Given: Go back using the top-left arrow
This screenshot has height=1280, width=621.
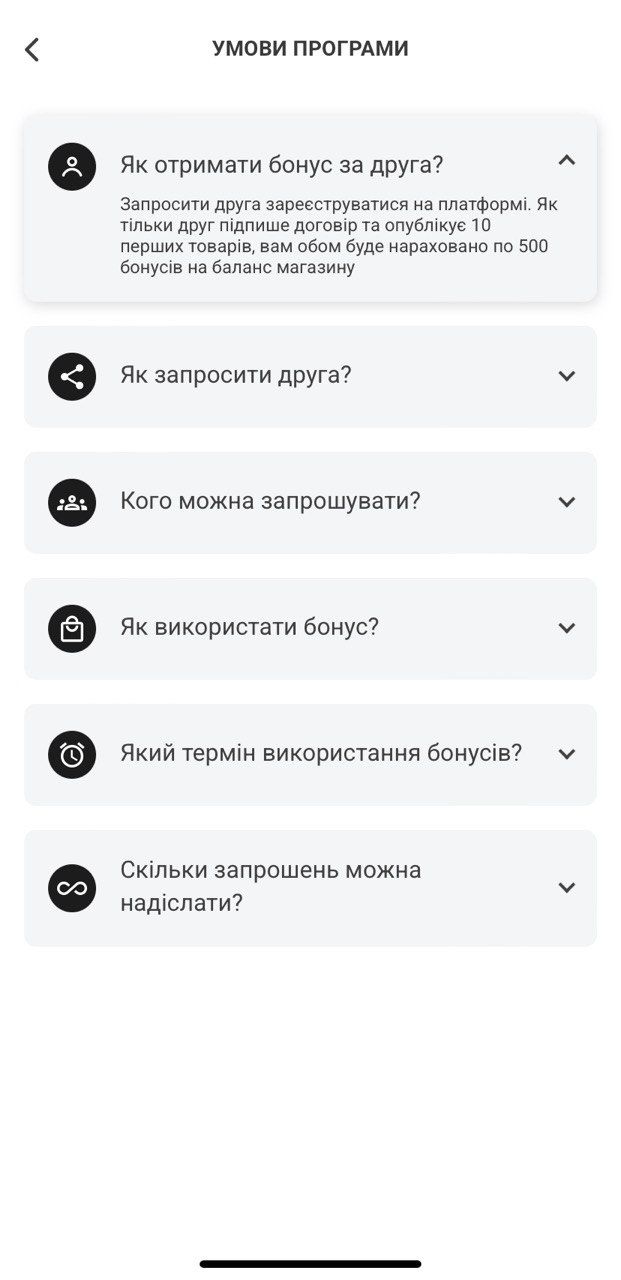Looking at the screenshot, I should 32,49.
